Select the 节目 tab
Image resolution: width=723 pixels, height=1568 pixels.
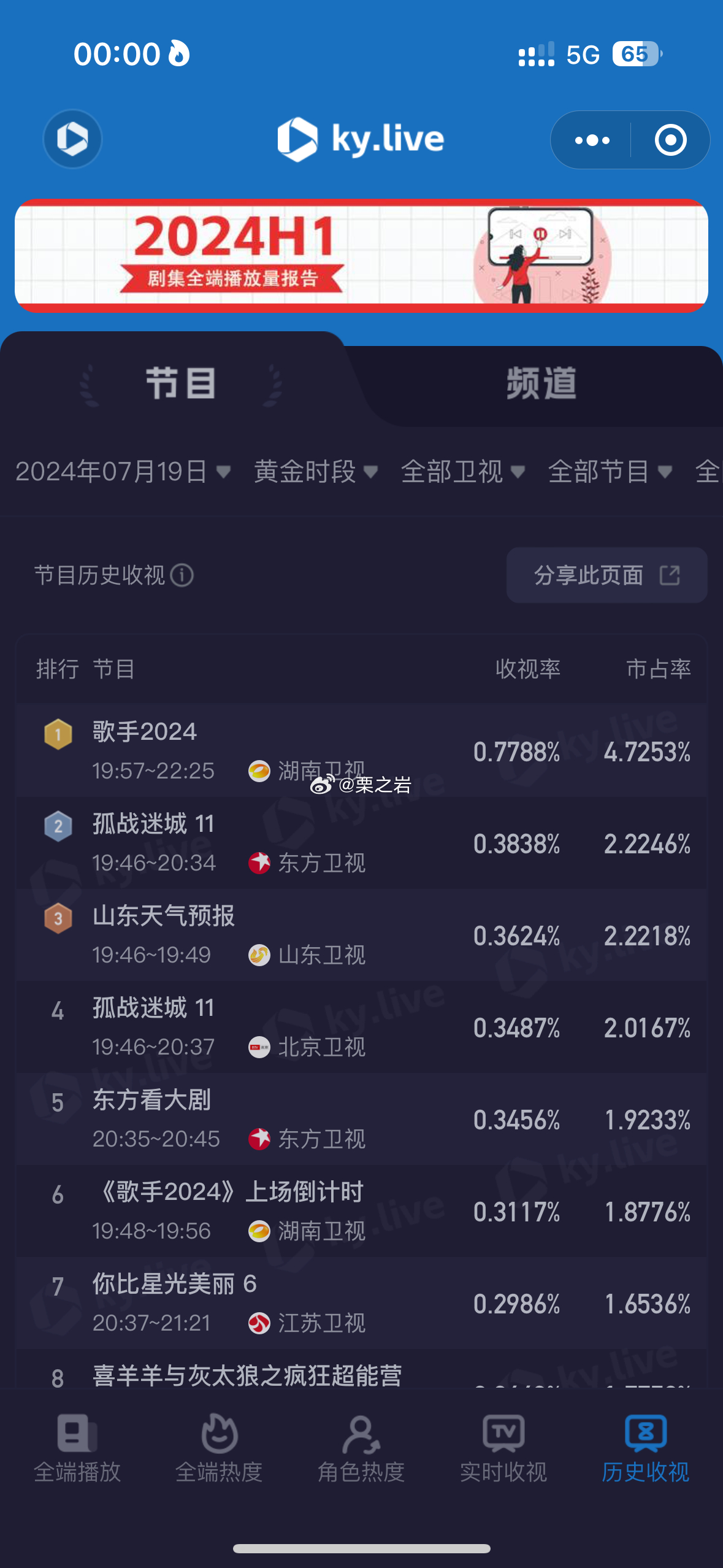tap(180, 384)
